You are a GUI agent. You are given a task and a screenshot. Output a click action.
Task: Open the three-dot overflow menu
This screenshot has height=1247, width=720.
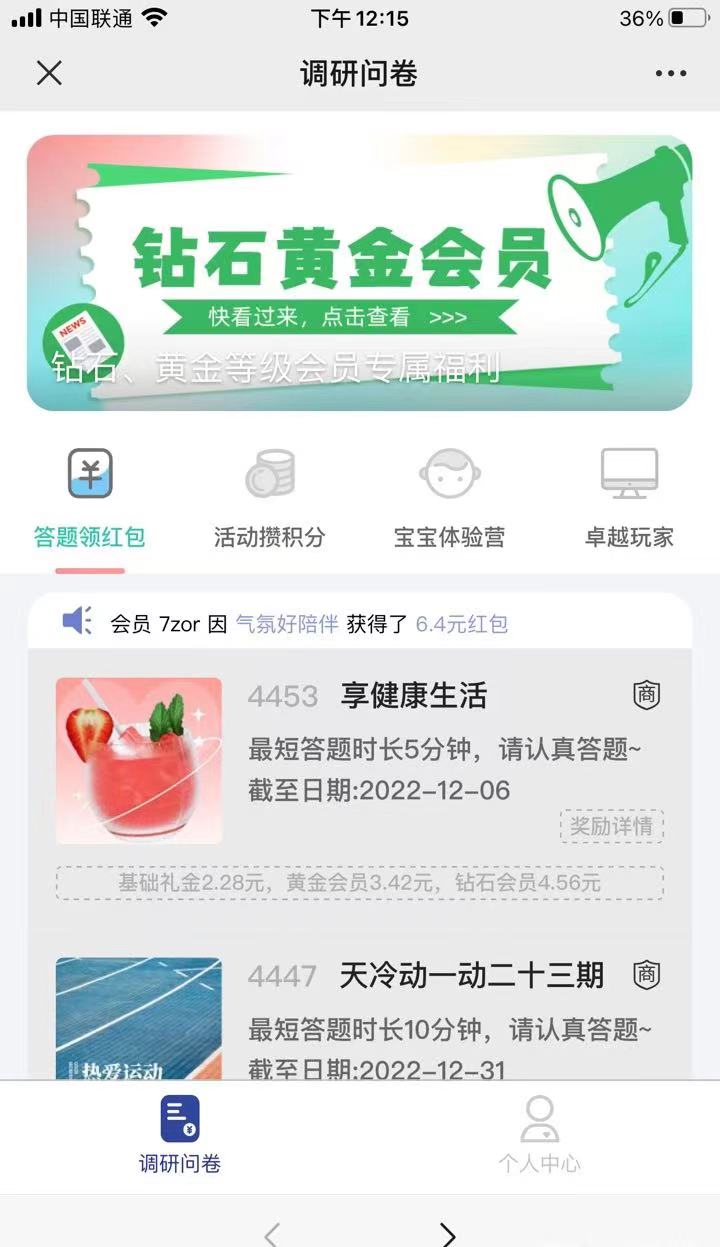pyautogui.click(x=670, y=73)
